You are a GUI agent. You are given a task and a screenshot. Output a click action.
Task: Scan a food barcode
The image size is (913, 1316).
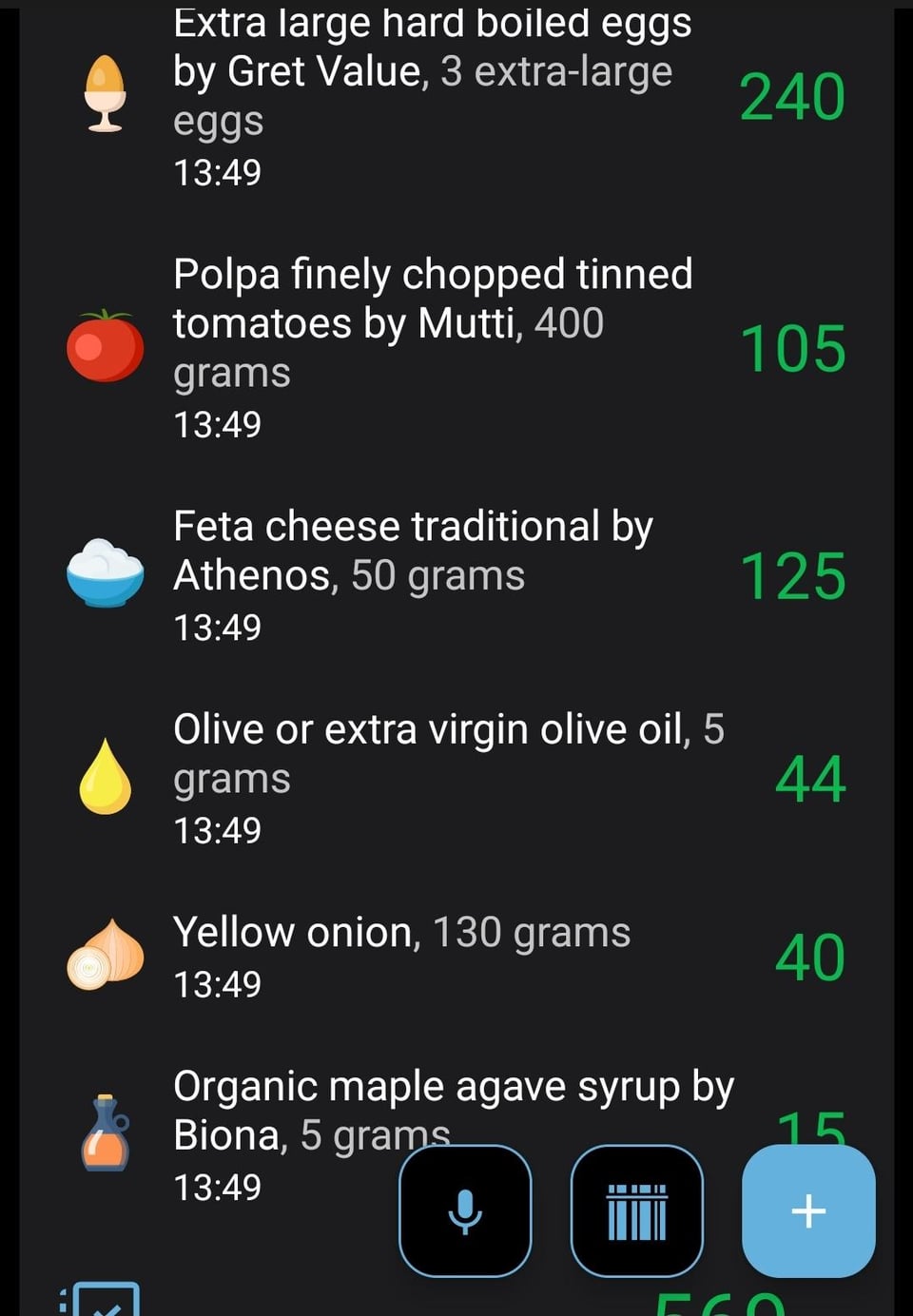pyautogui.click(x=637, y=1211)
